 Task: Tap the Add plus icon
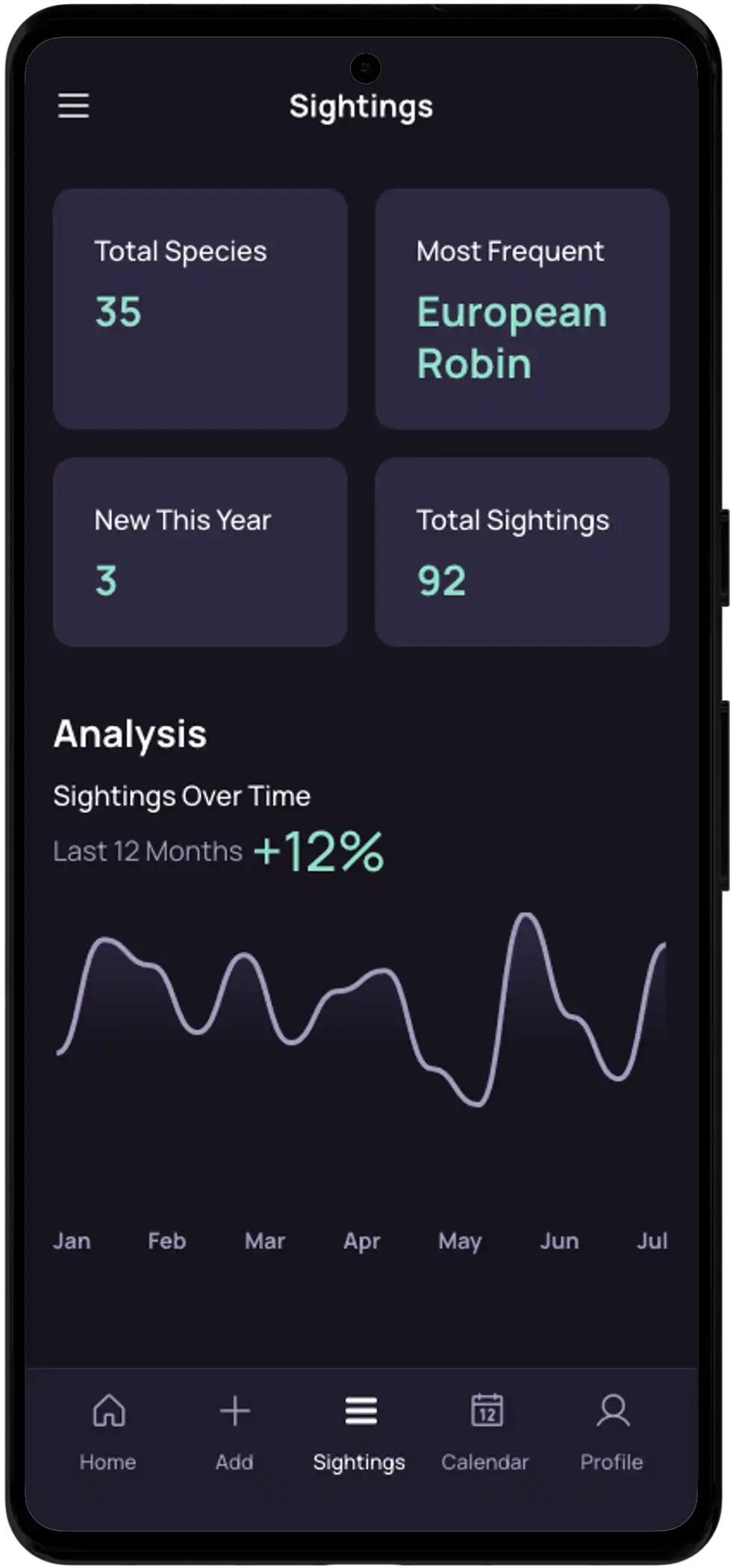234,1411
